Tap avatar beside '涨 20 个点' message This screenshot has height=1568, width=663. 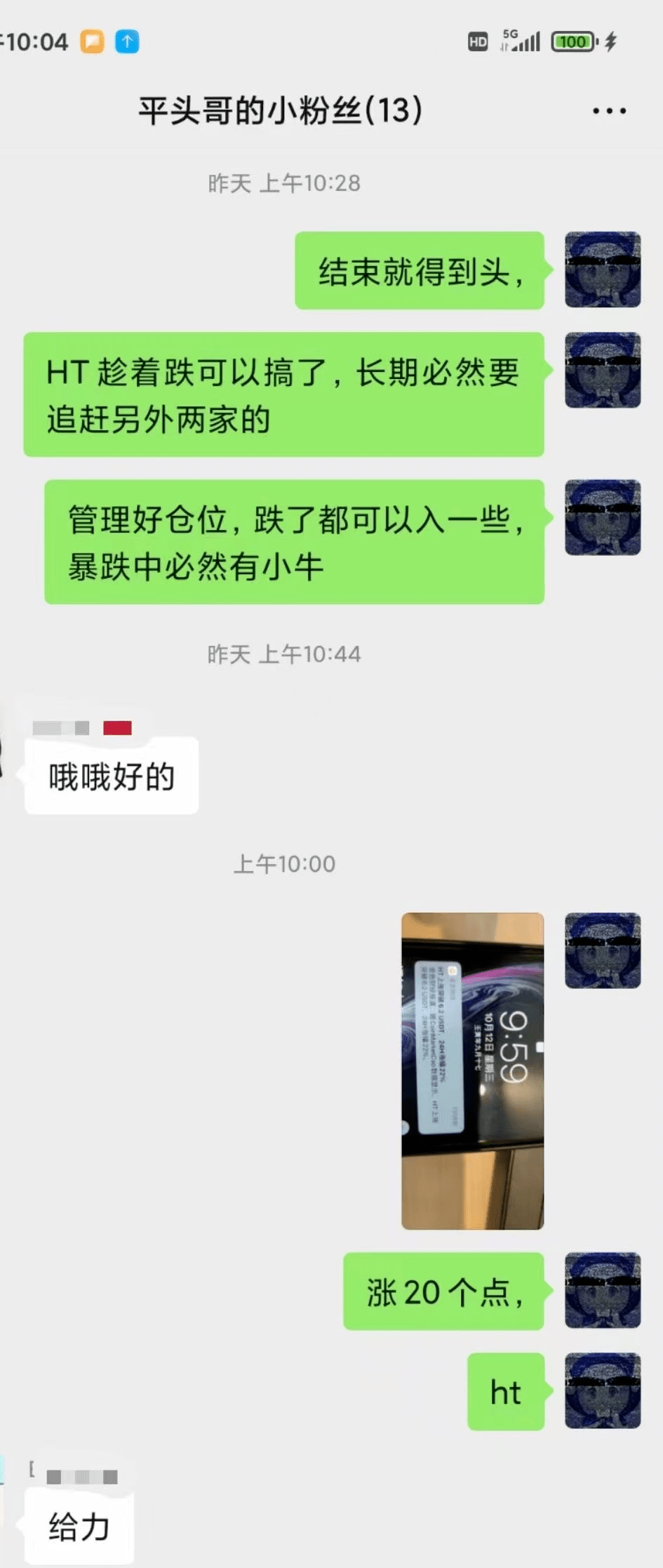point(603,1291)
